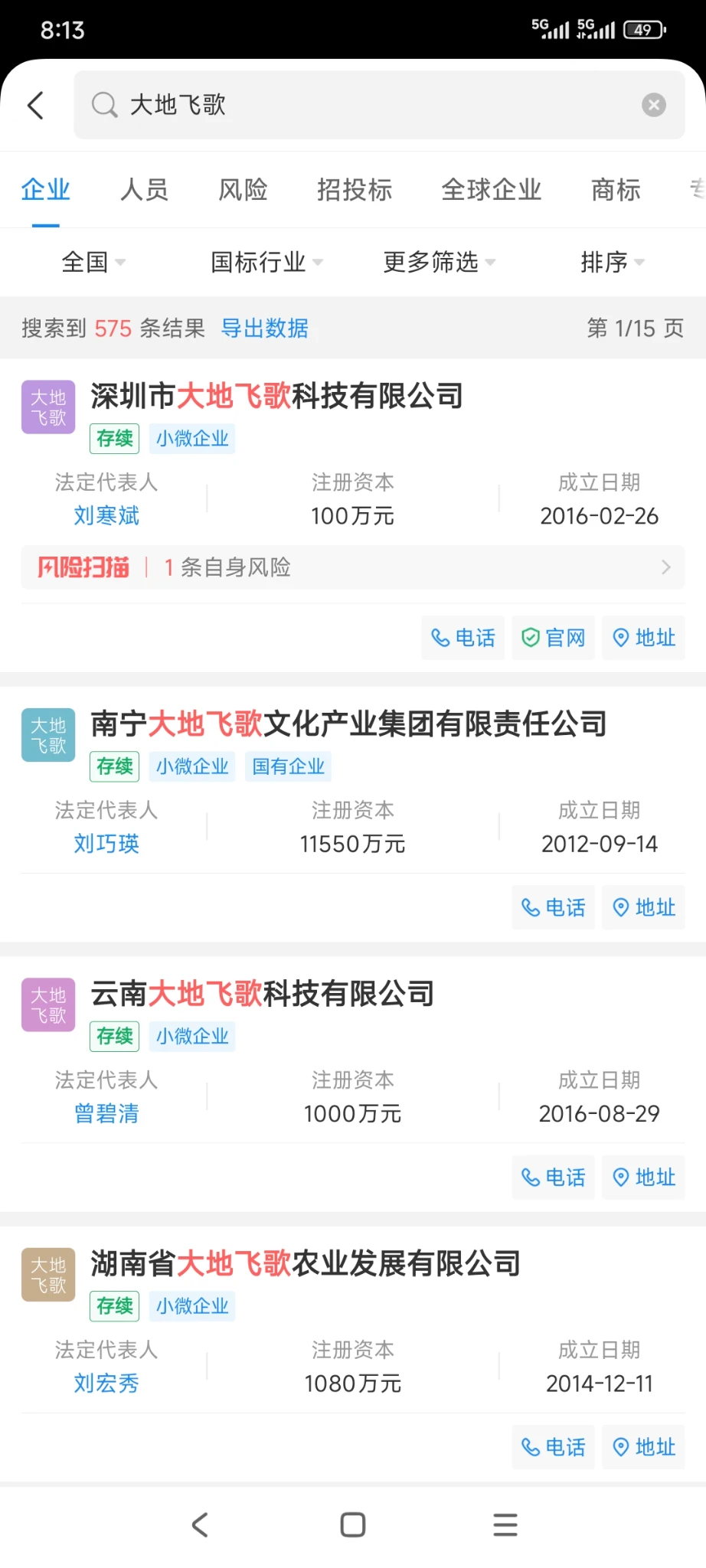Screen dimensions: 706x1568
Task: Call 南宁大地飞歌文化产业集团 via 电话
Action: pos(553,908)
